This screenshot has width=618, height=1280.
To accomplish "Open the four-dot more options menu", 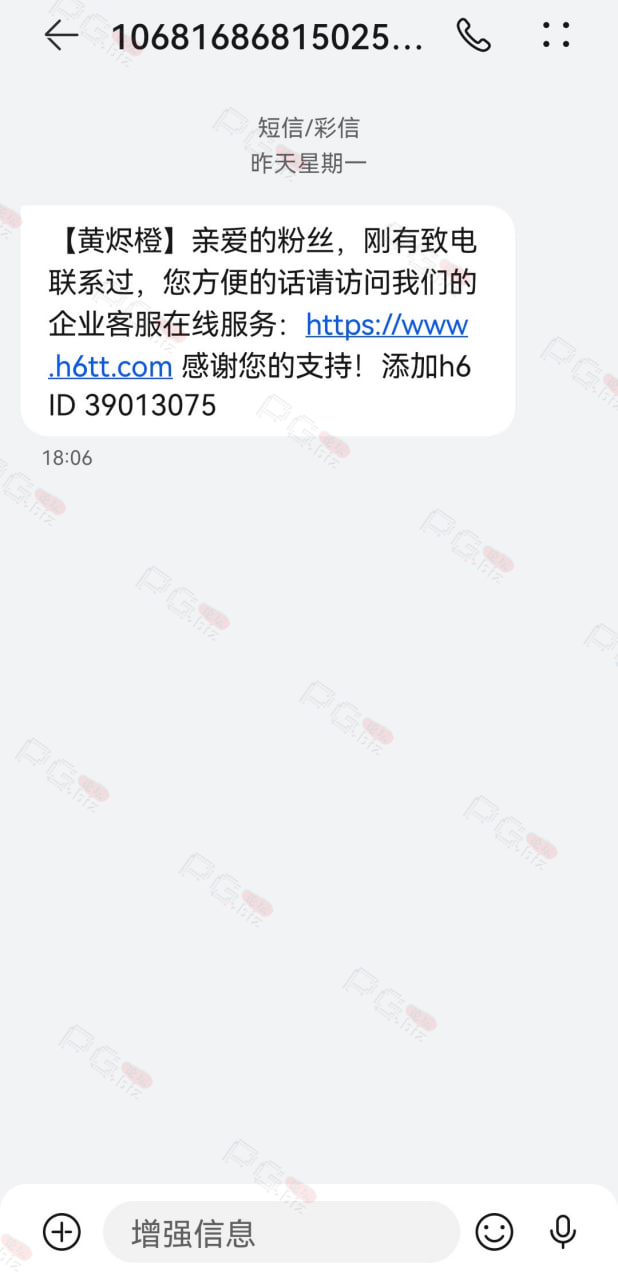I will point(556,35).
